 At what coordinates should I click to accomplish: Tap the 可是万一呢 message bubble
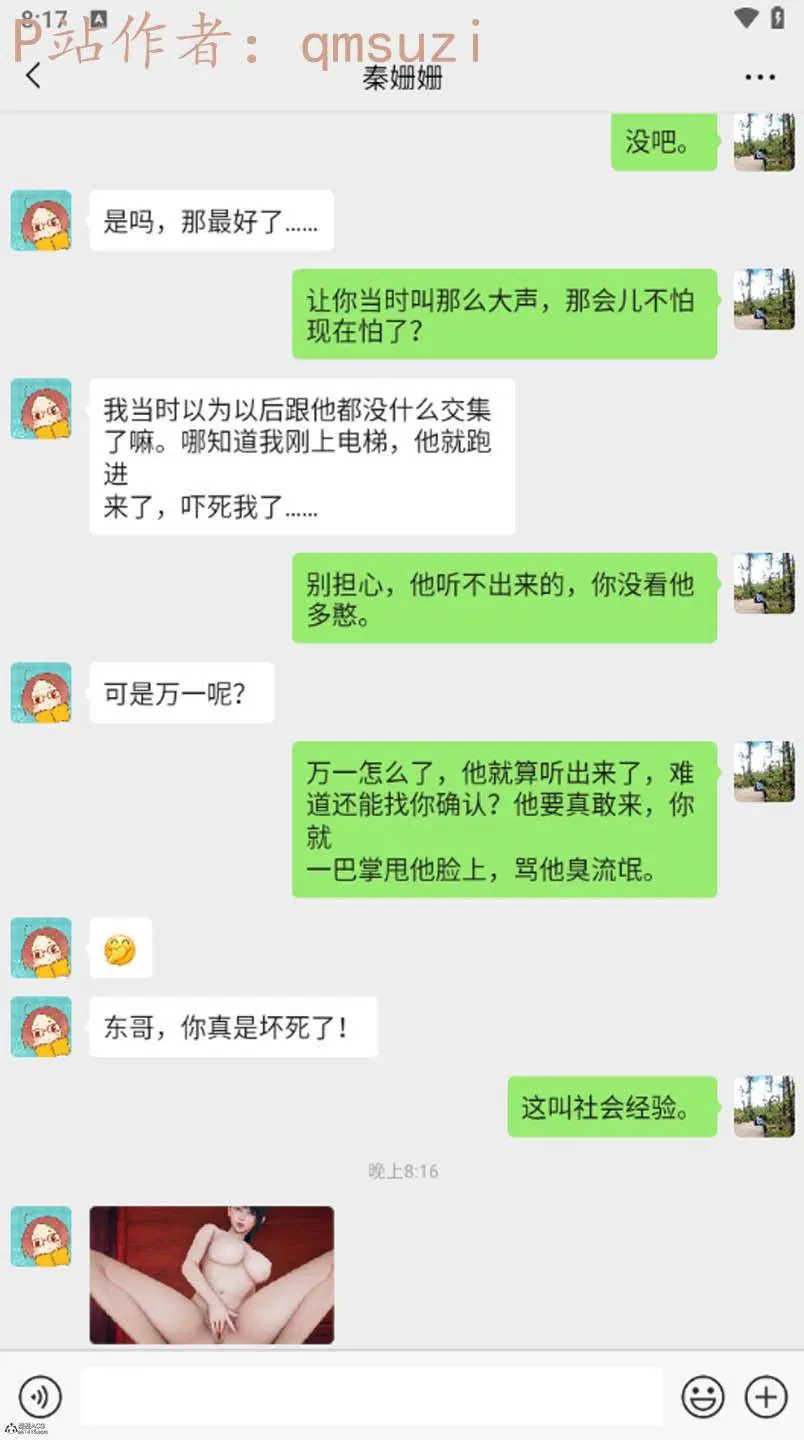point(180,692)
